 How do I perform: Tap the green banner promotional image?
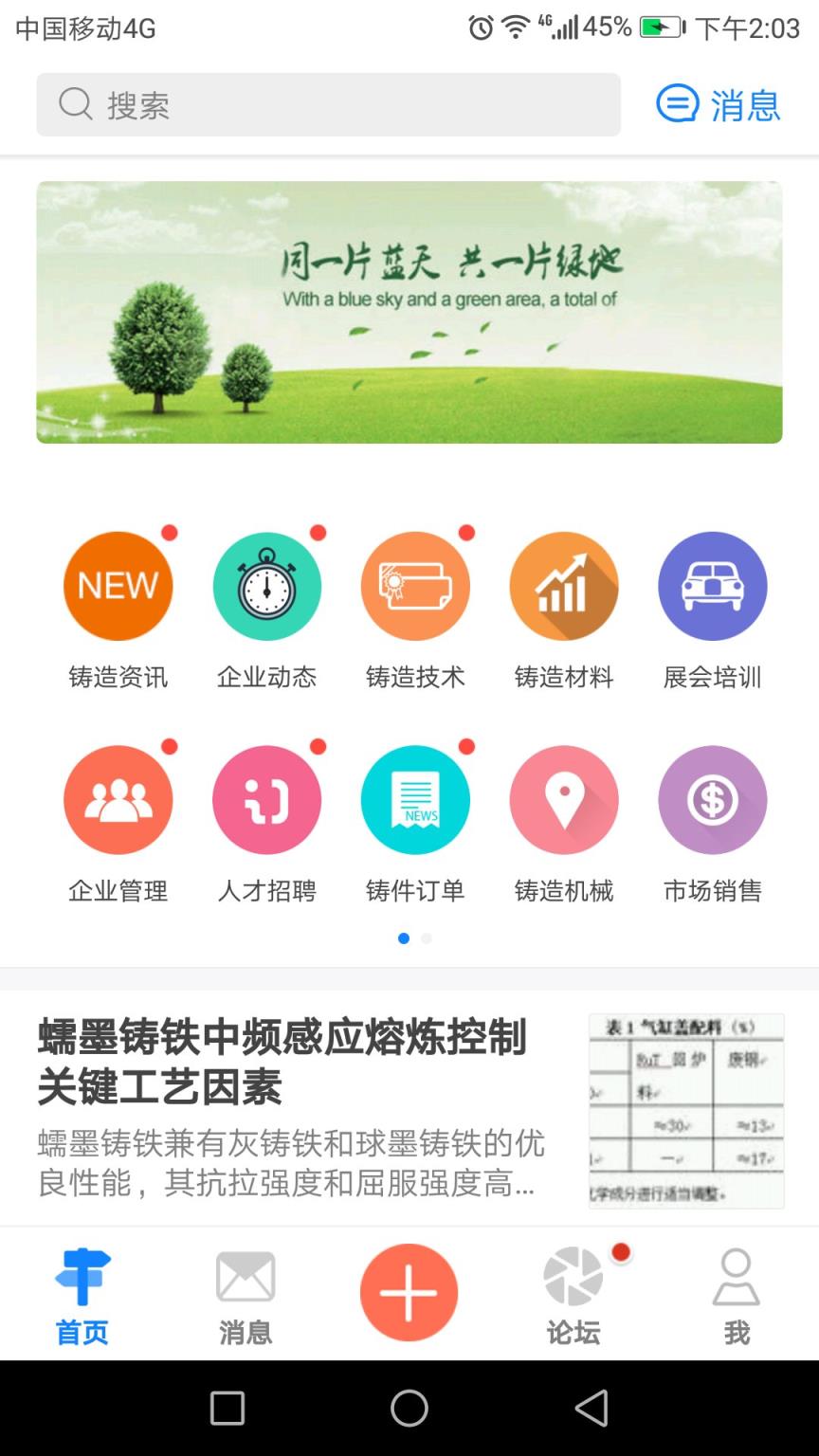pos(409,313)
